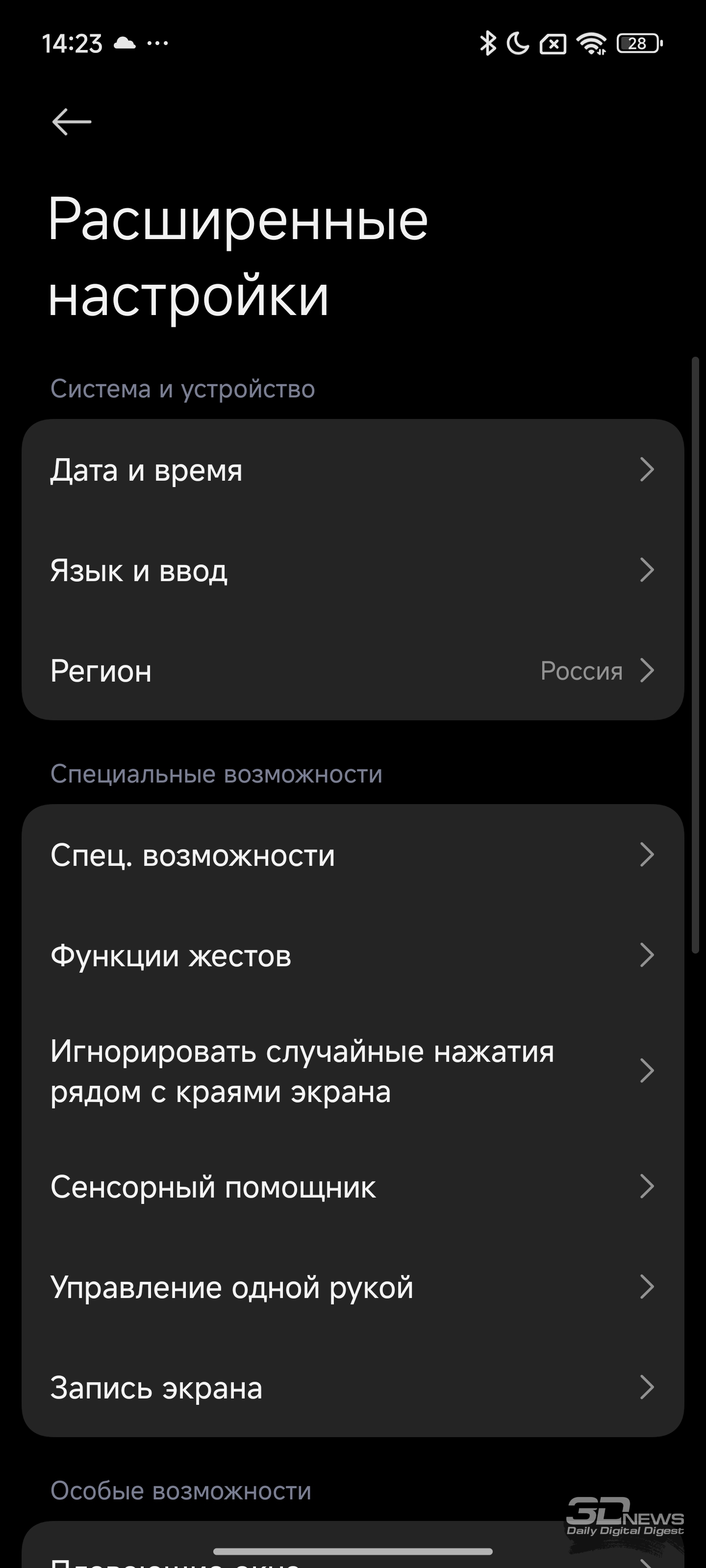Open Функции жестов
The width and height of the screenshot is (706, 1568).
click(353, 955)
